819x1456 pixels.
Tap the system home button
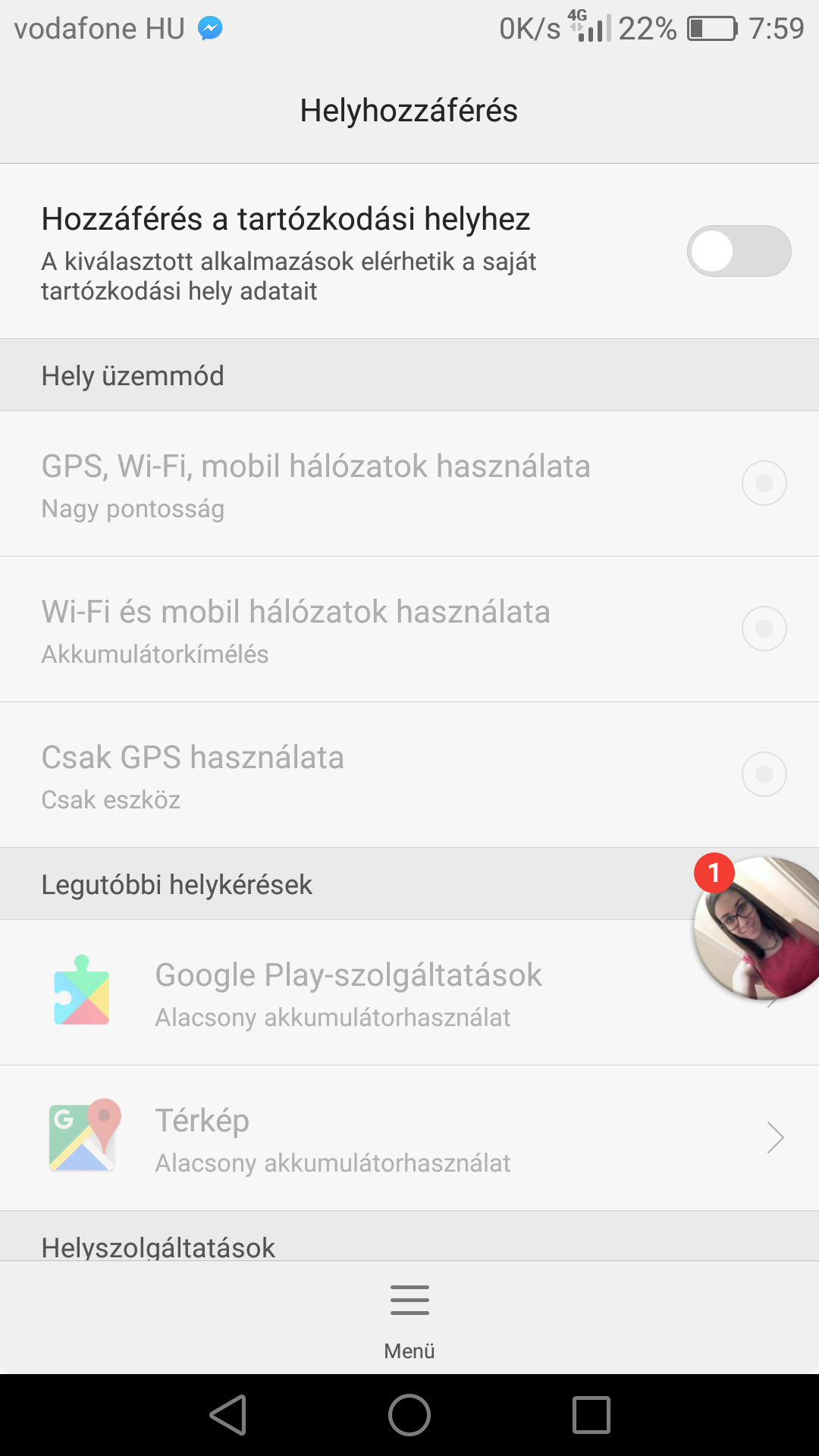pos(409,1415)
